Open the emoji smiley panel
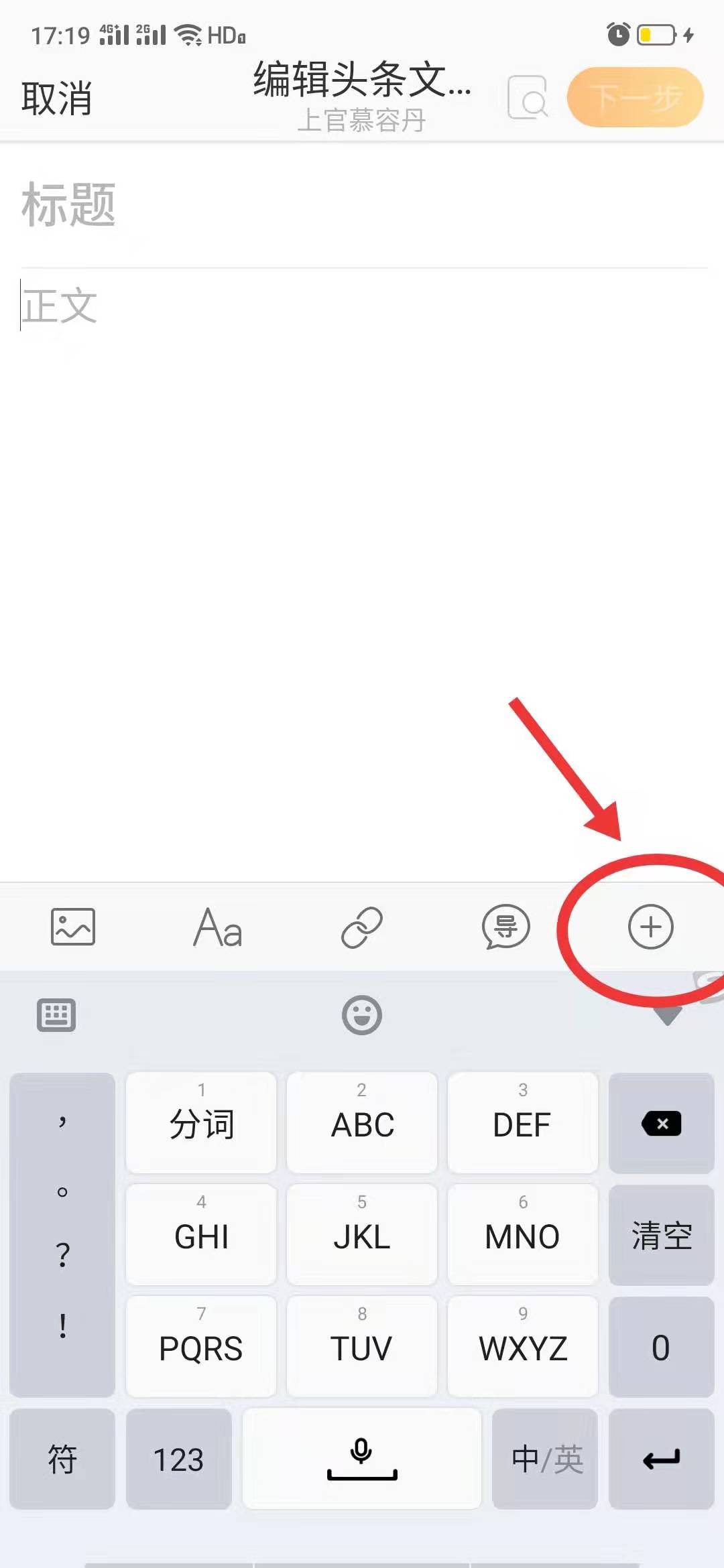The width and height of the screenshot is (724, 1568). (x=362, y=1015)
